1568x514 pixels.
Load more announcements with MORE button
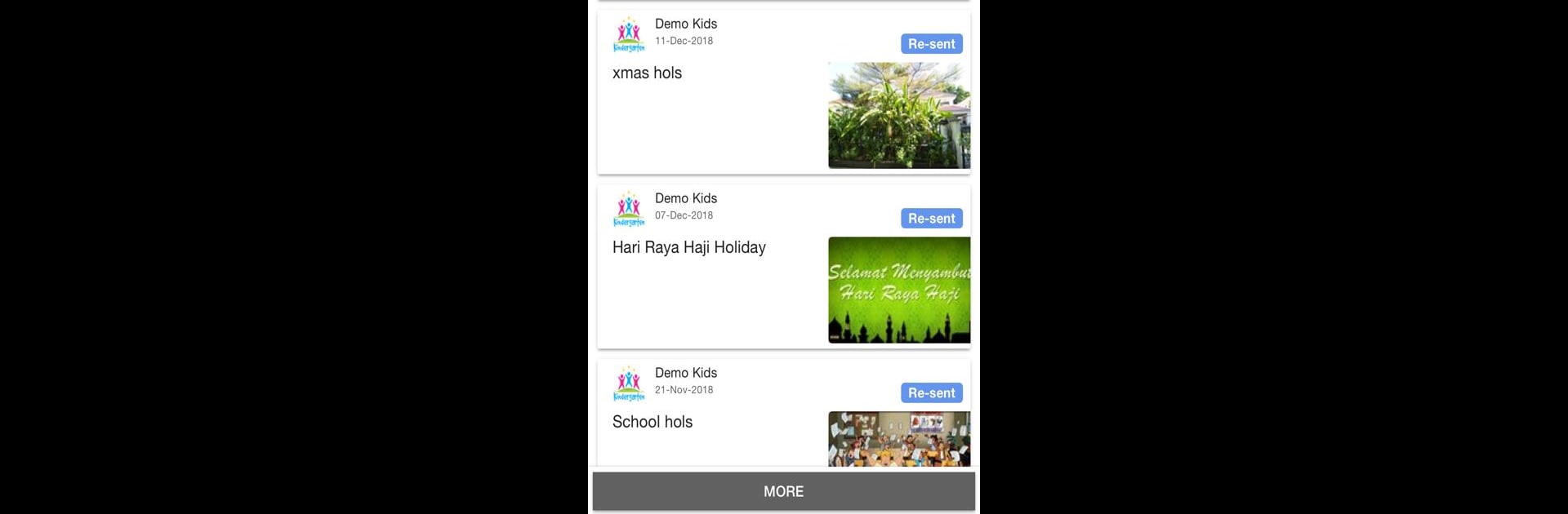tap(783, 491)
